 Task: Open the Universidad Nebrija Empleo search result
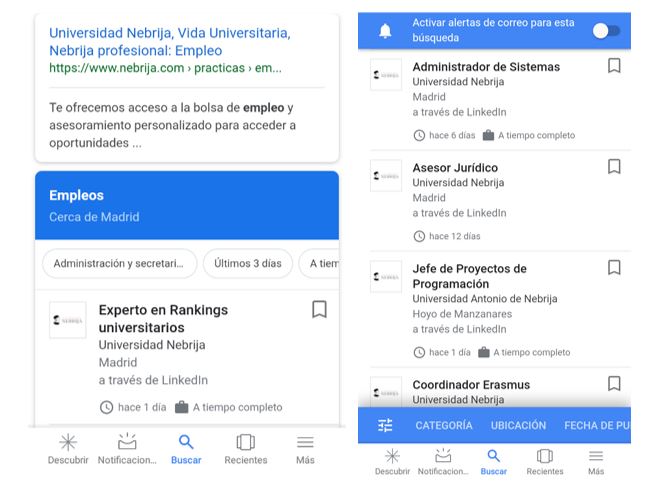tap(169, 41)
